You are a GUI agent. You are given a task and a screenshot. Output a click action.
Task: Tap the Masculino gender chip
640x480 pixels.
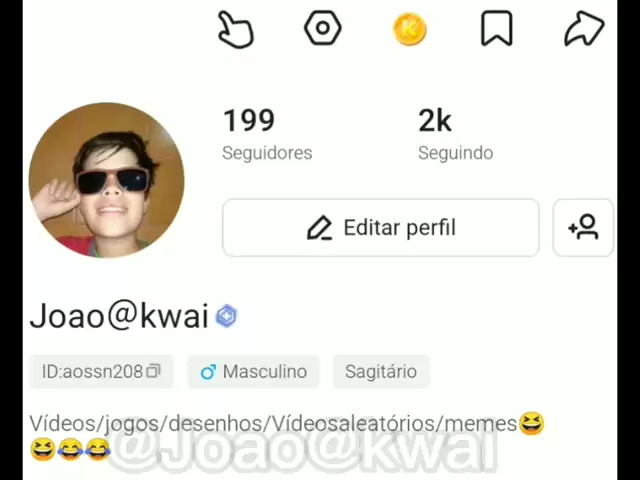[x=253, y=371]
